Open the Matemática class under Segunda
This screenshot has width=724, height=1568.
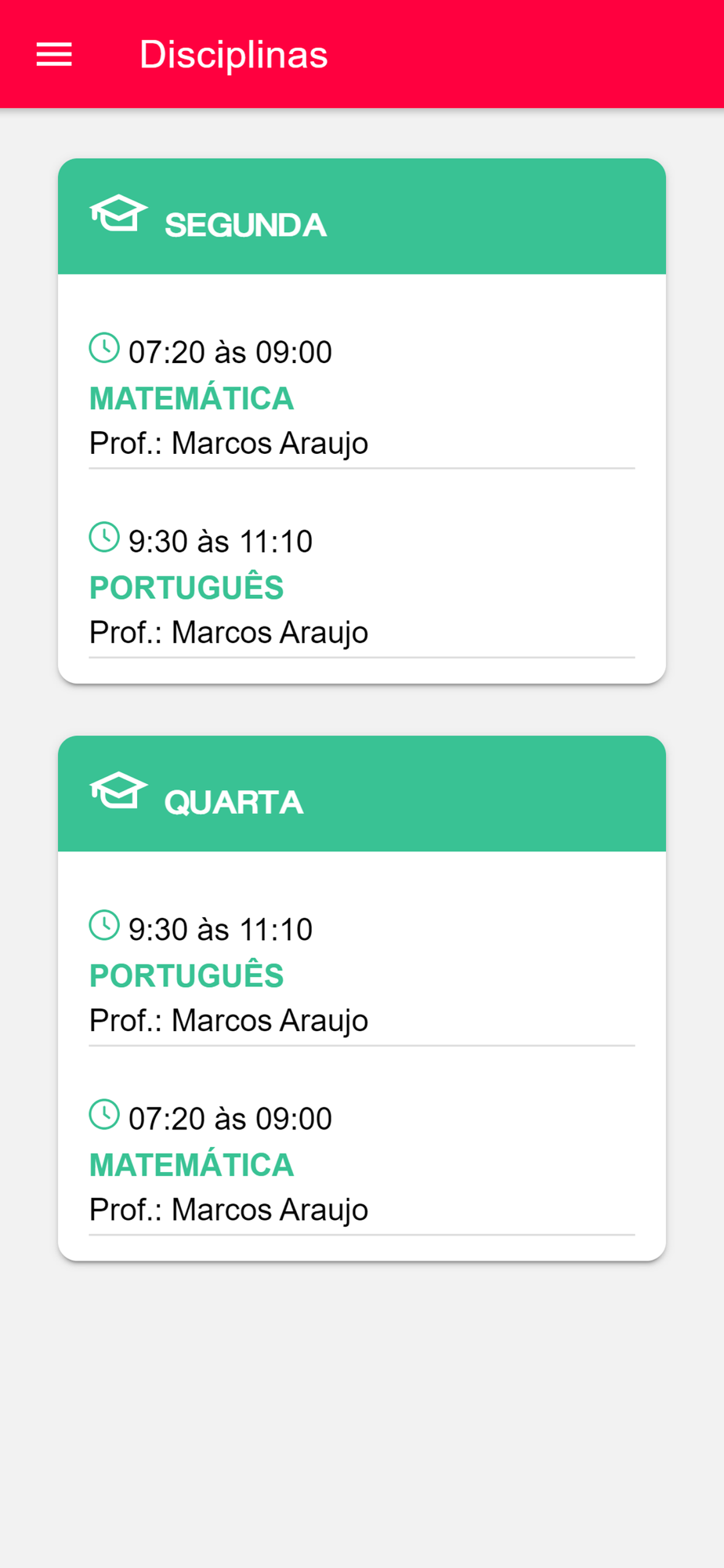(x=362, y=398)
